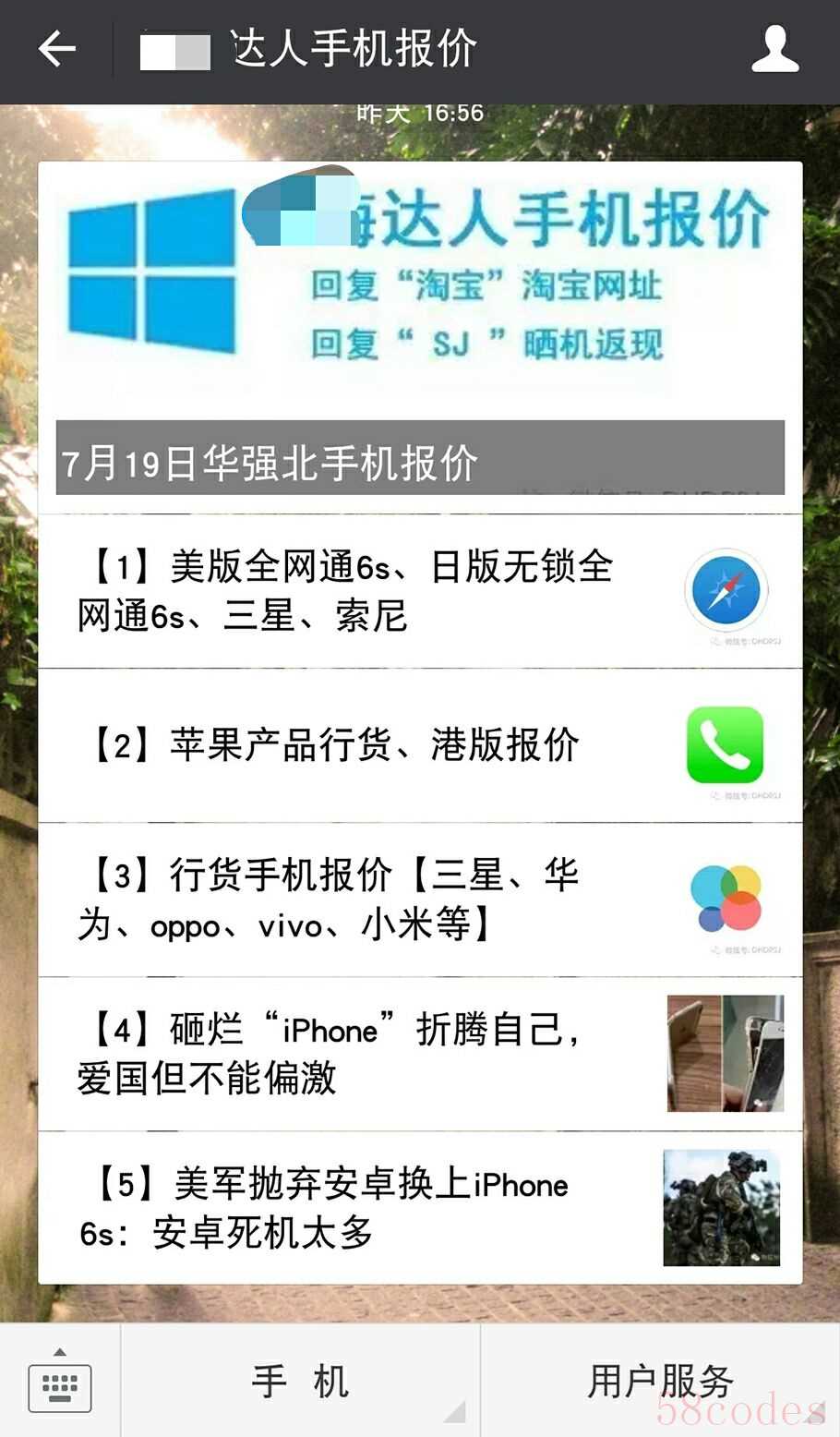The width and height of the screenshot is (840, 1437).
Task: Expand the 手机 menu
Action: (x=300, y=1383)
